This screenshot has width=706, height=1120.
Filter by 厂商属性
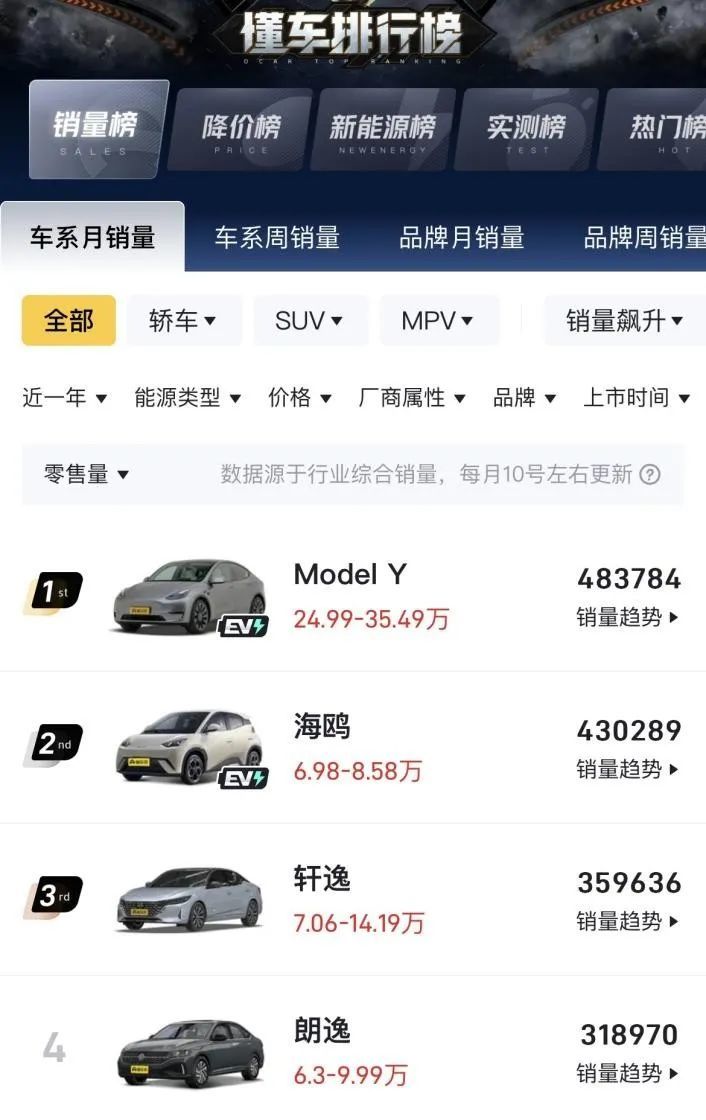[x=412, y=398]
